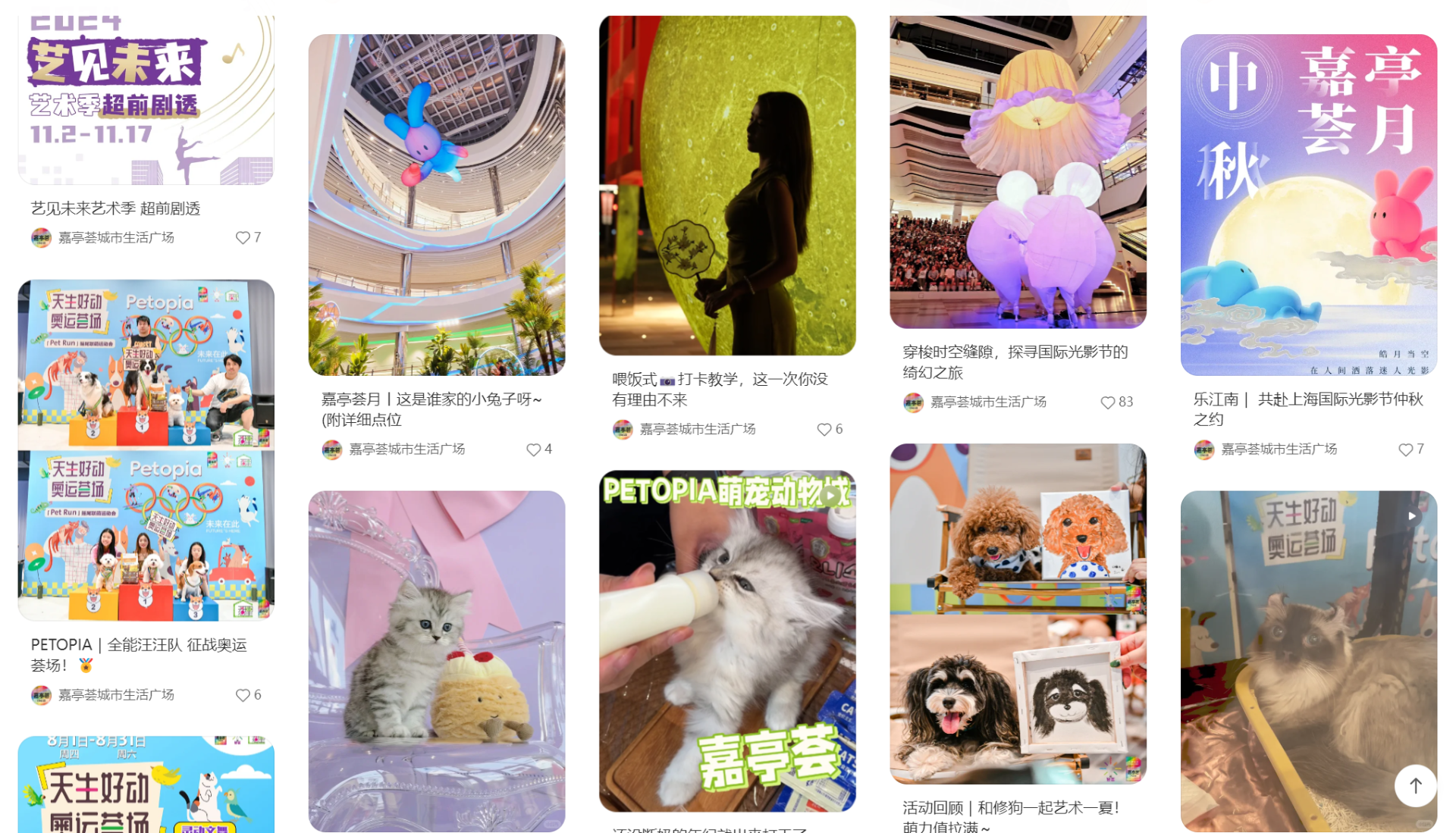Open the 天生好动奥运荟场 poster post
The image size is (1456, 833).
pos(146,784)
